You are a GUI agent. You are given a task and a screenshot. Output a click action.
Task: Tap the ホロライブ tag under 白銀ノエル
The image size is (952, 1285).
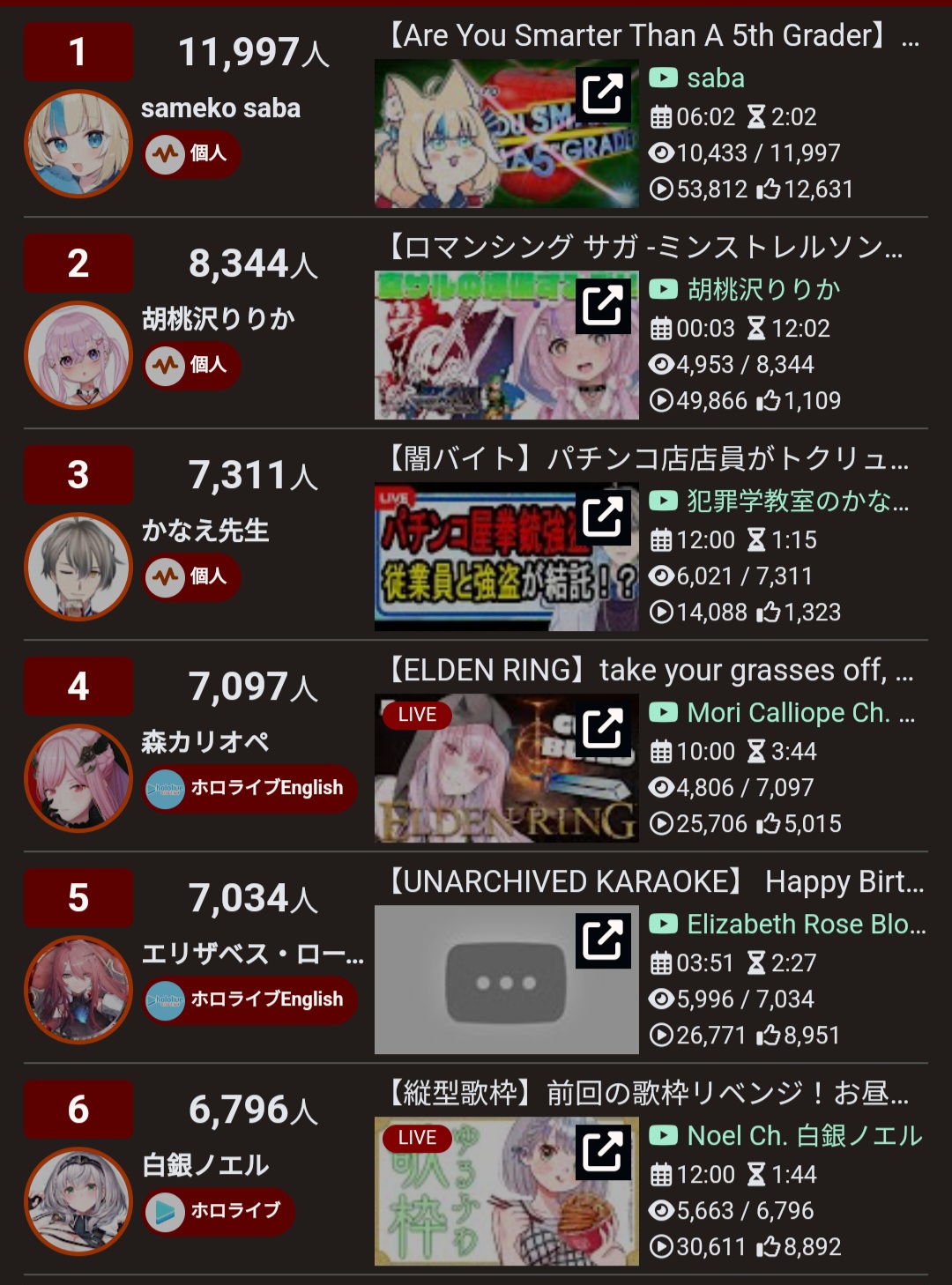[x=217, y=1211]
